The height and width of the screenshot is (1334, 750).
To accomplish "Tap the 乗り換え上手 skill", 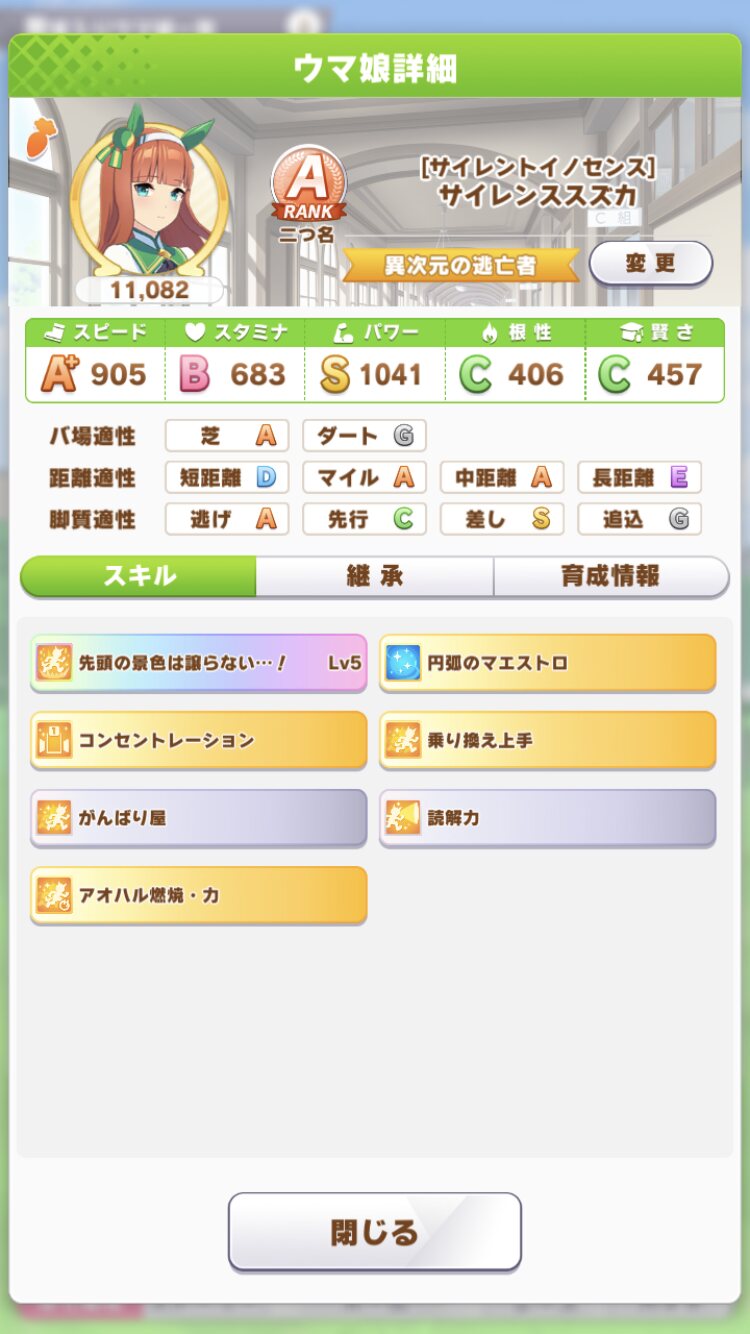I will click(x=547, y=740).
